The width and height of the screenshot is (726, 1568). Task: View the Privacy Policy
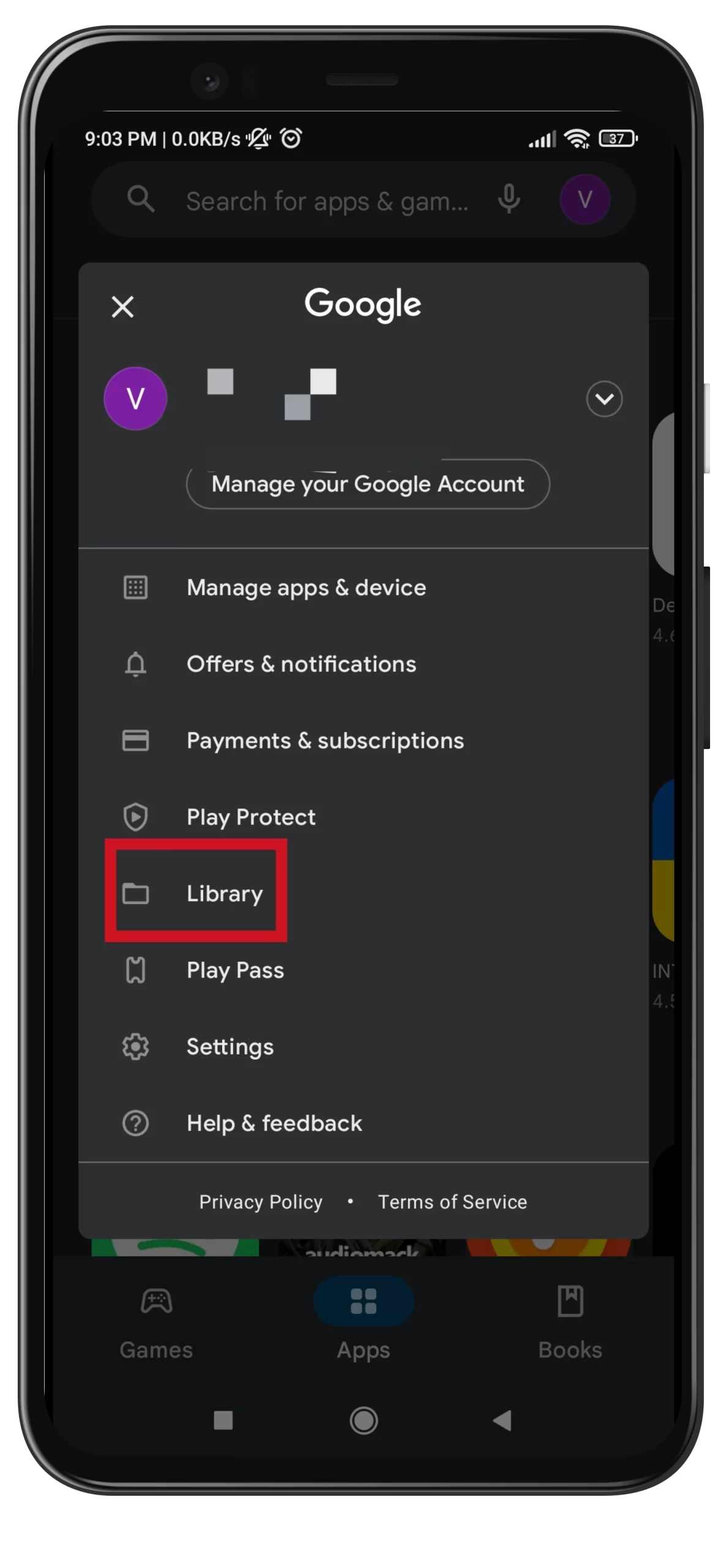coord(261,1202)
